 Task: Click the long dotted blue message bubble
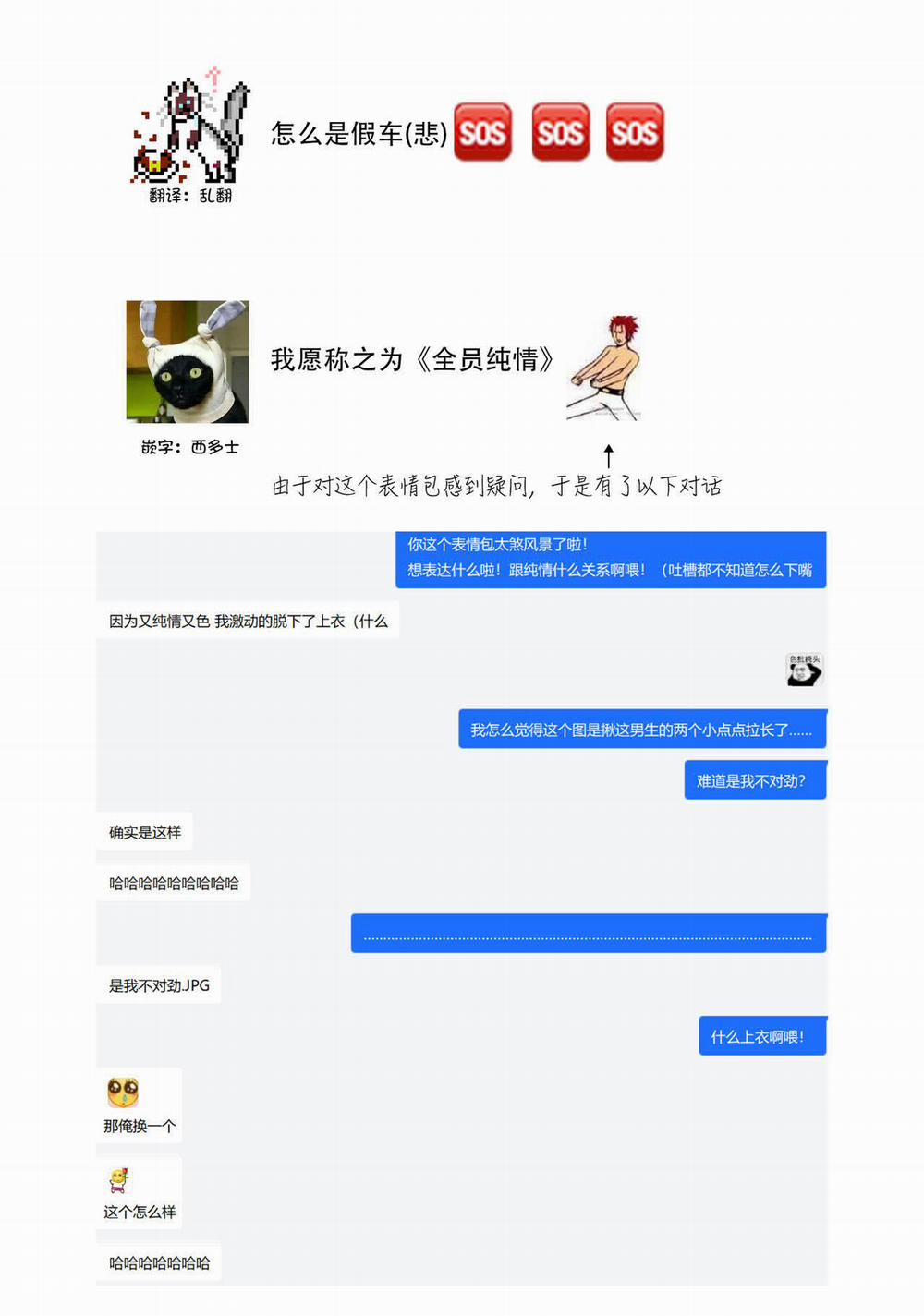(x=588, y=933)
